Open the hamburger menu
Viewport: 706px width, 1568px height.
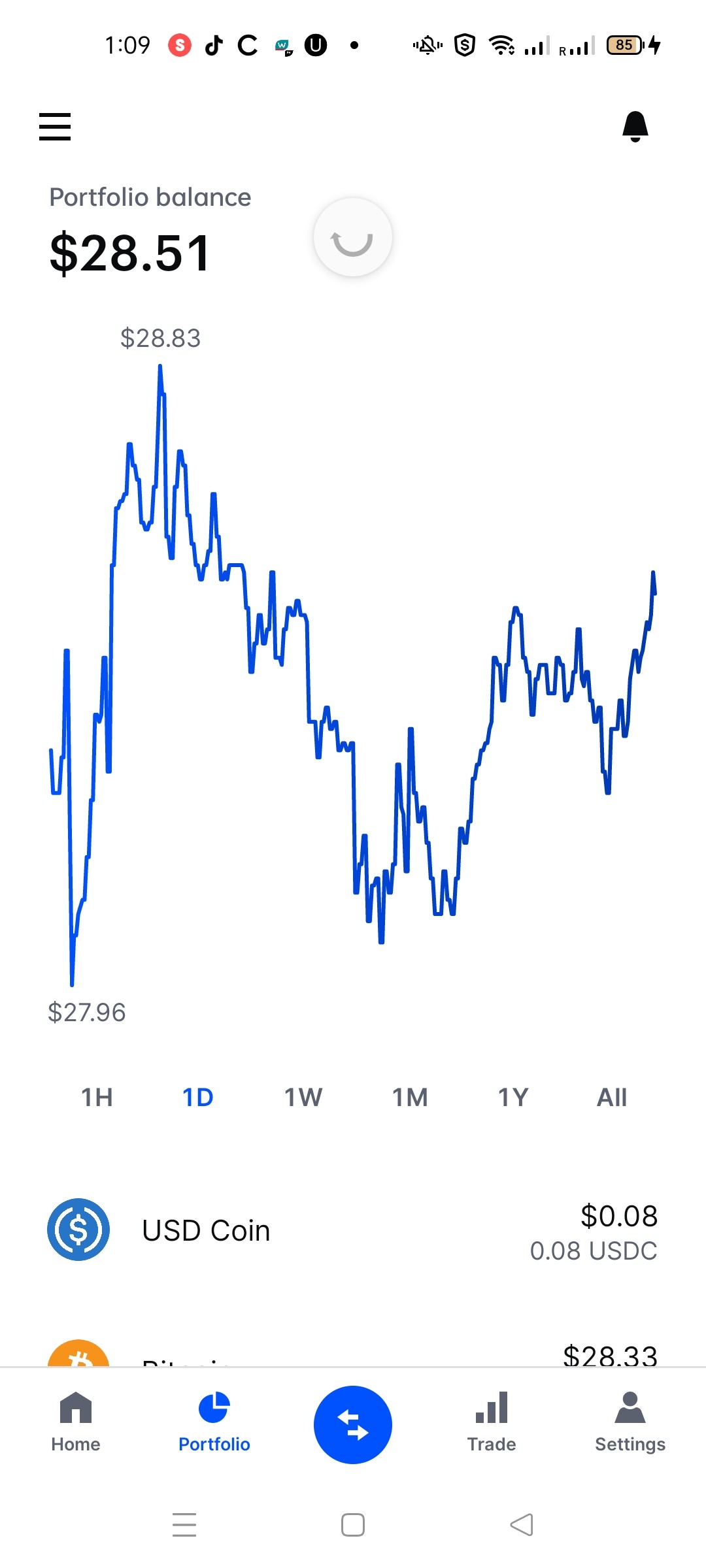[x=55, y=126]
